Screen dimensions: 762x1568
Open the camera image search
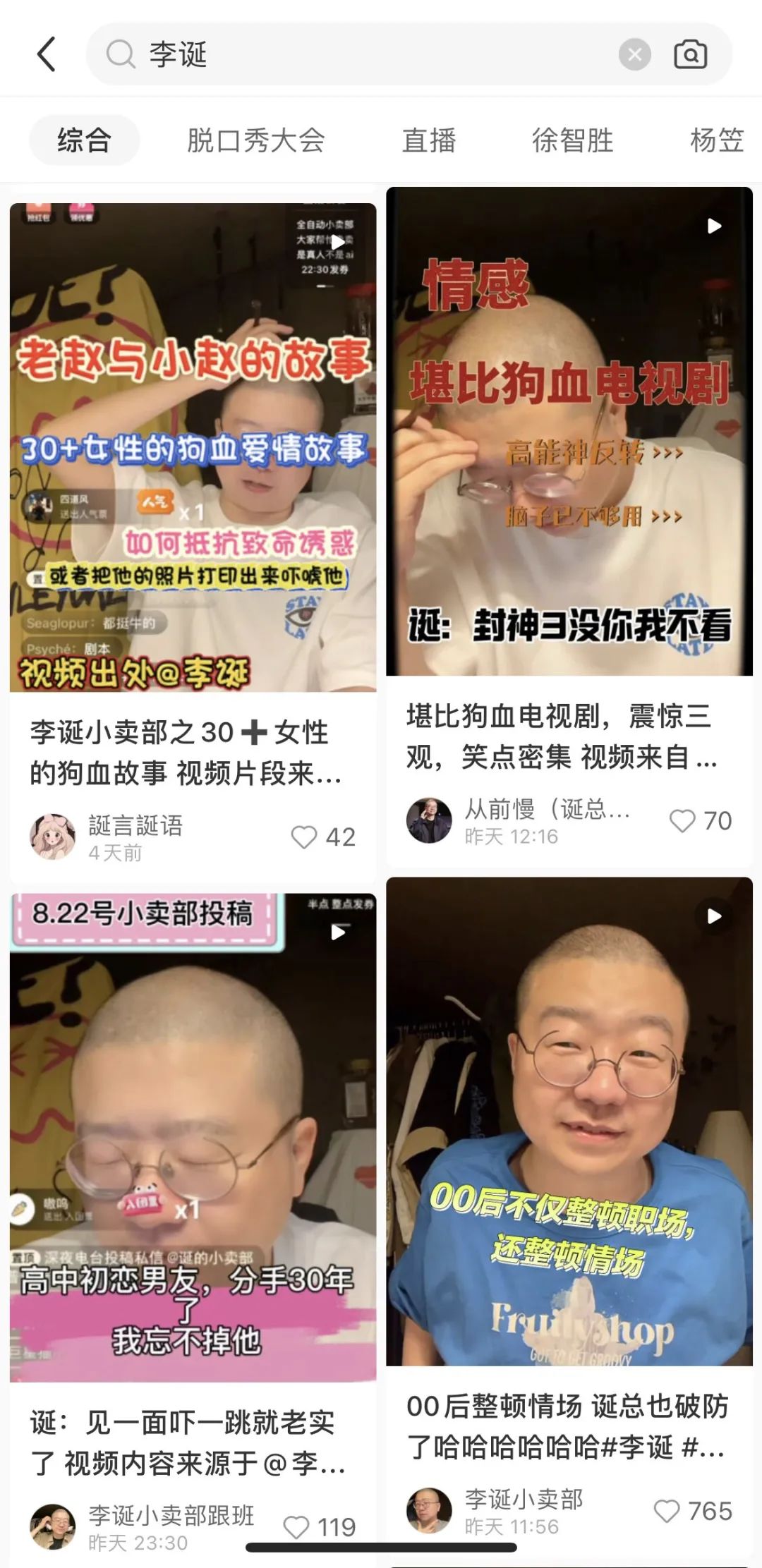[x=690, y=54]
